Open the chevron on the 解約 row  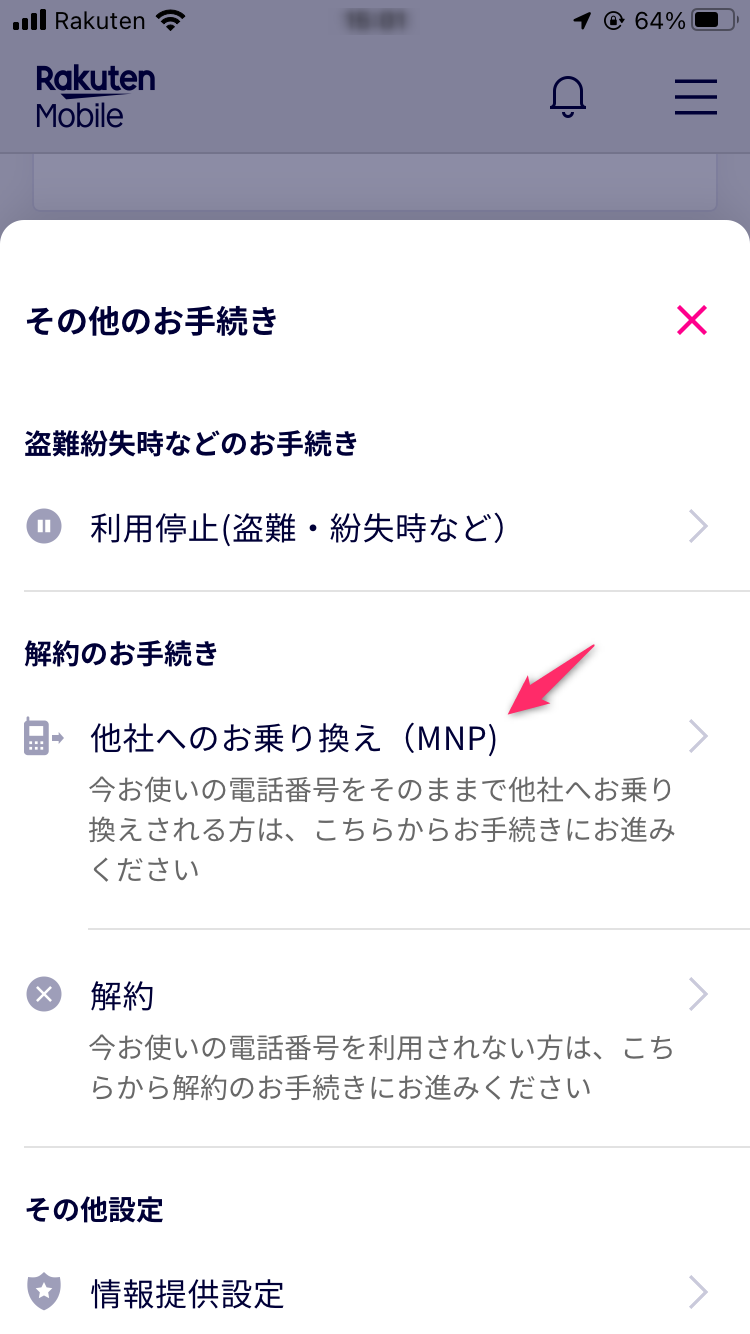point(698,994)
